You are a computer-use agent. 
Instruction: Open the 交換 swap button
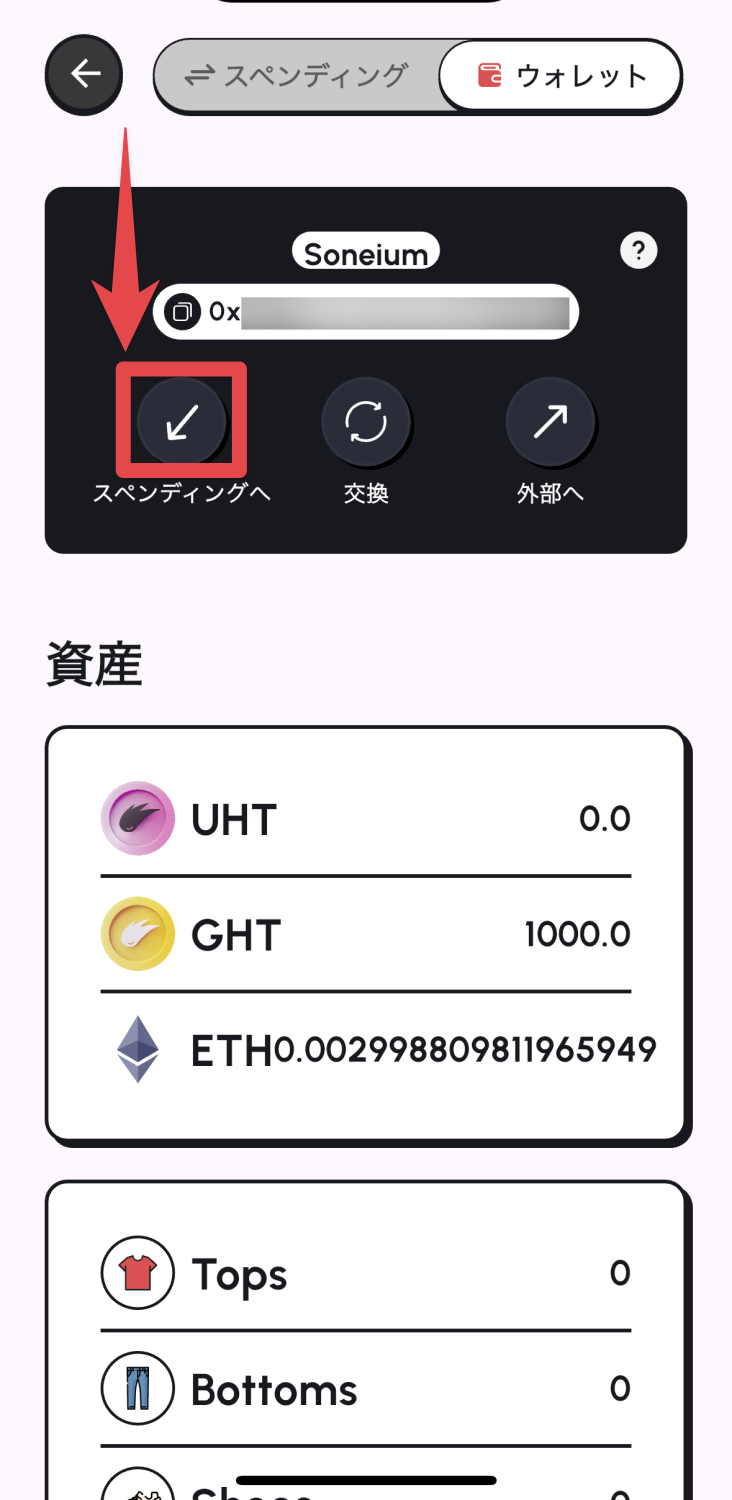click(366, 423)
